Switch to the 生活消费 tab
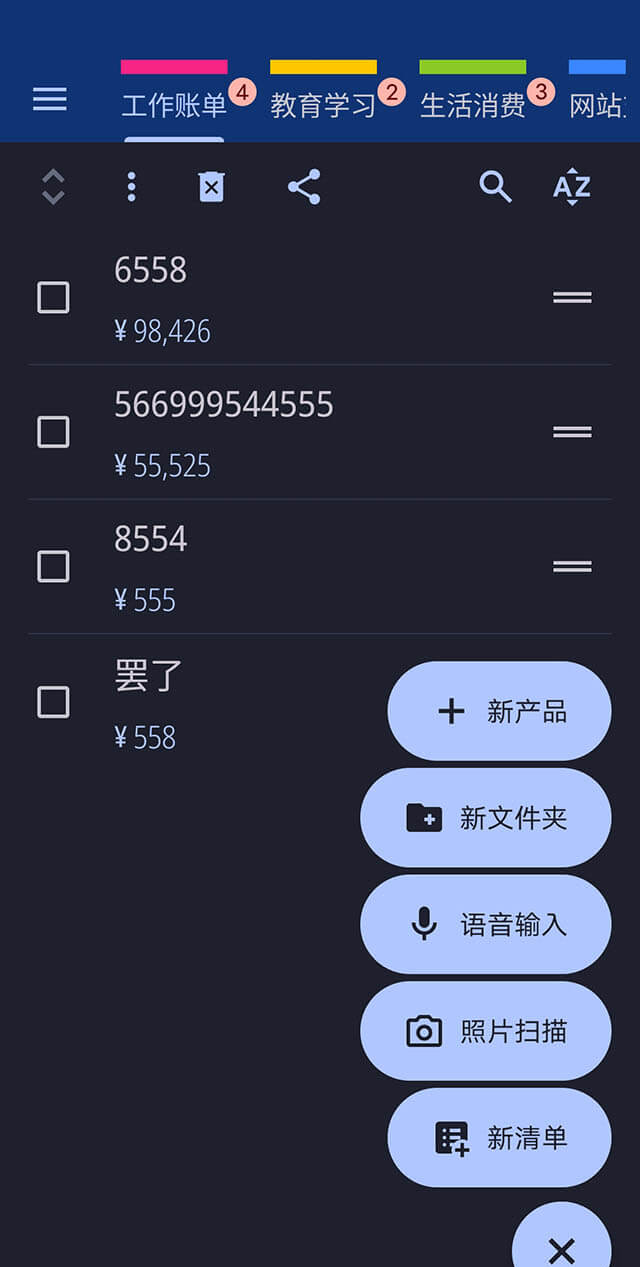The image size is (640, 1267). 473,105
